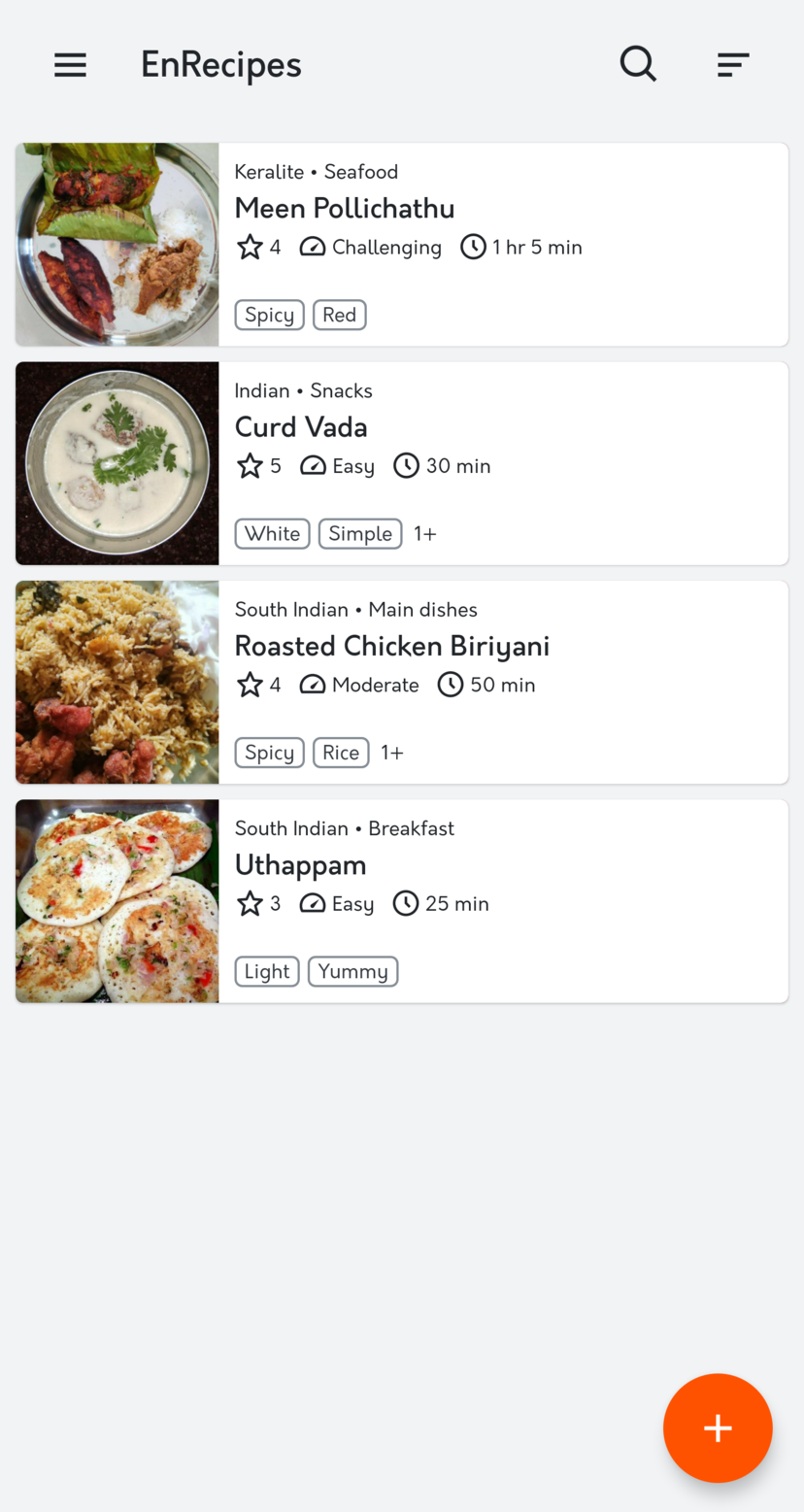Select the Uthappam breakfast recipe
The height and width of the screenshot is (1512, 804).
click(402, 900)
